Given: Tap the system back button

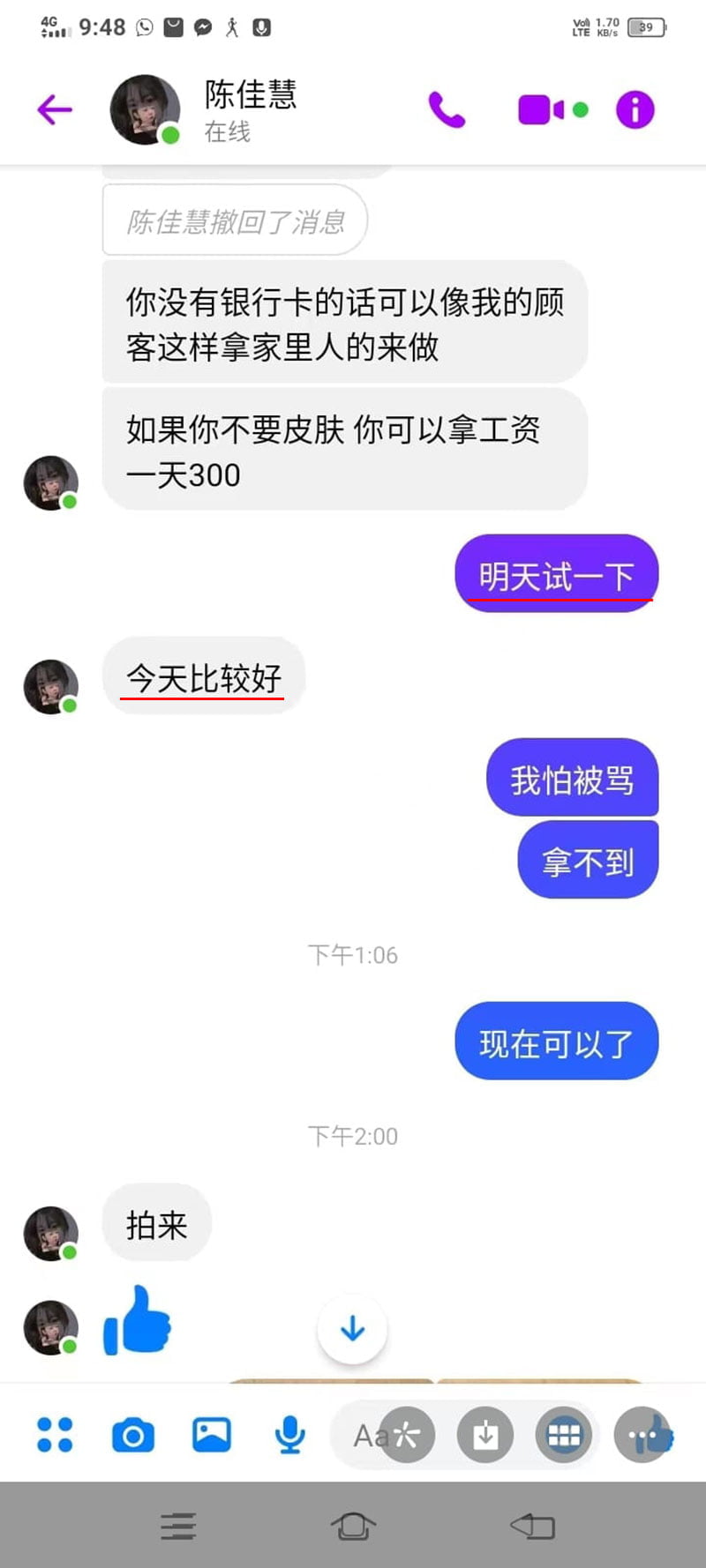Looking at the screenshot, I should click(532, 1526).
